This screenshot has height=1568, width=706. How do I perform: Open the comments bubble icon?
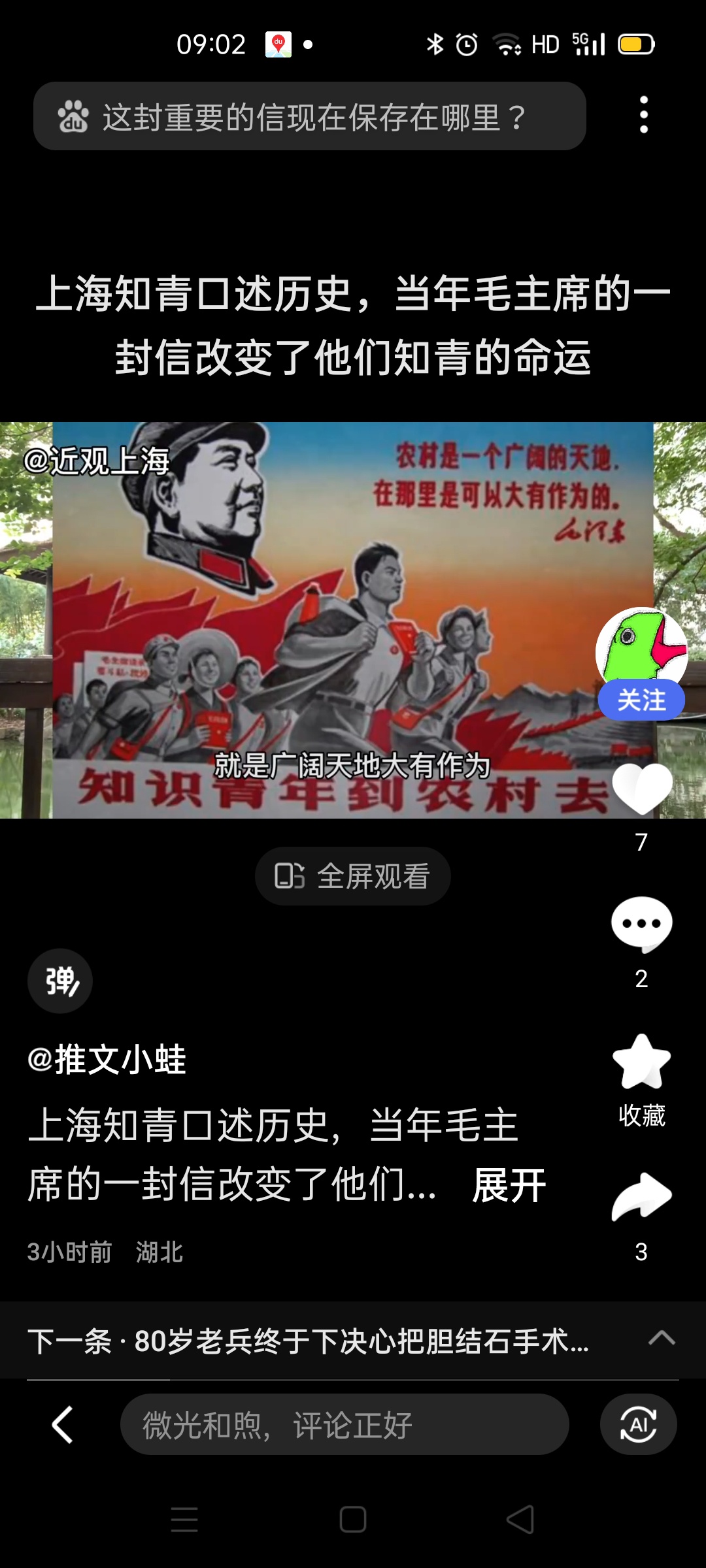point(641,924)
